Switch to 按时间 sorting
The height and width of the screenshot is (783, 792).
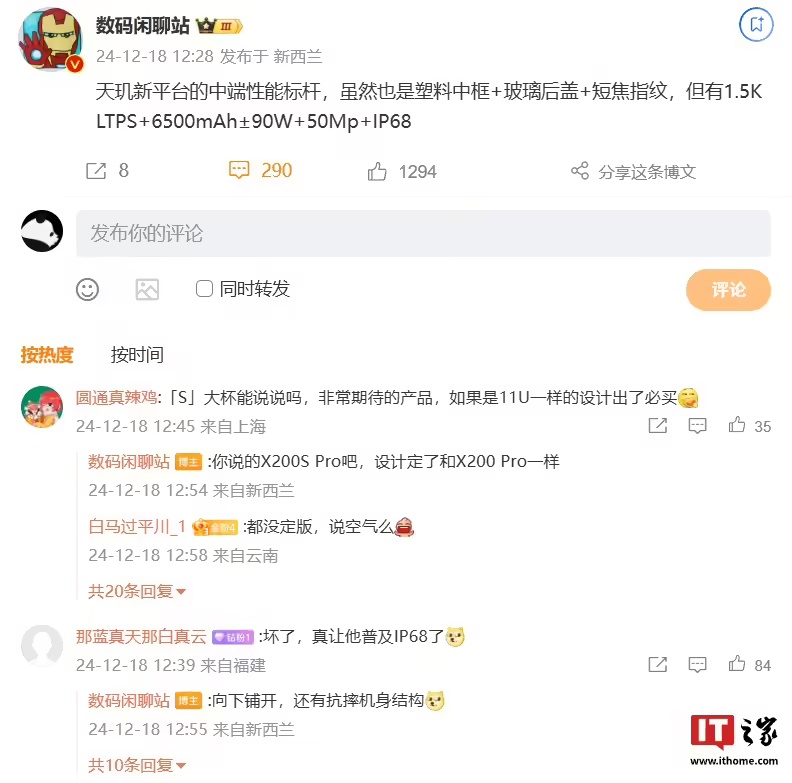(x=137, y=354)
